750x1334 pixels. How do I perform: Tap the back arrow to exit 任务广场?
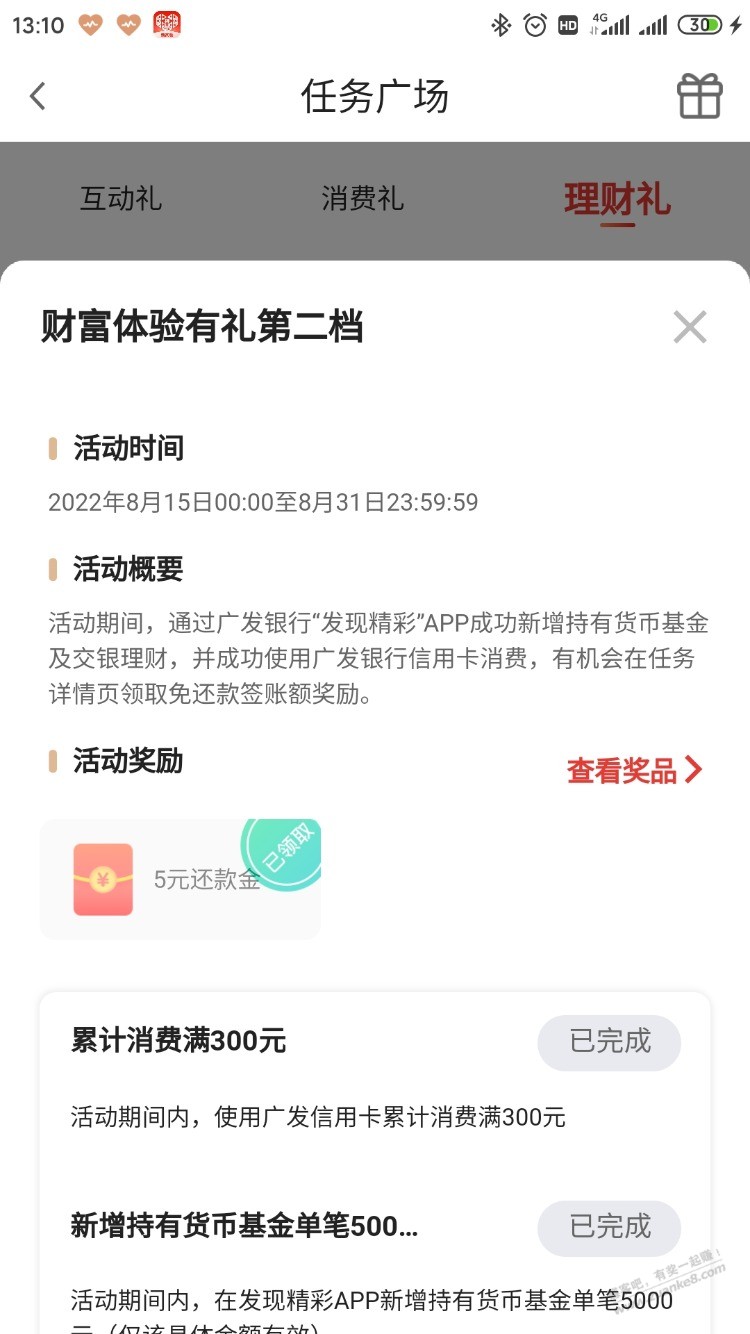[38, 96]
